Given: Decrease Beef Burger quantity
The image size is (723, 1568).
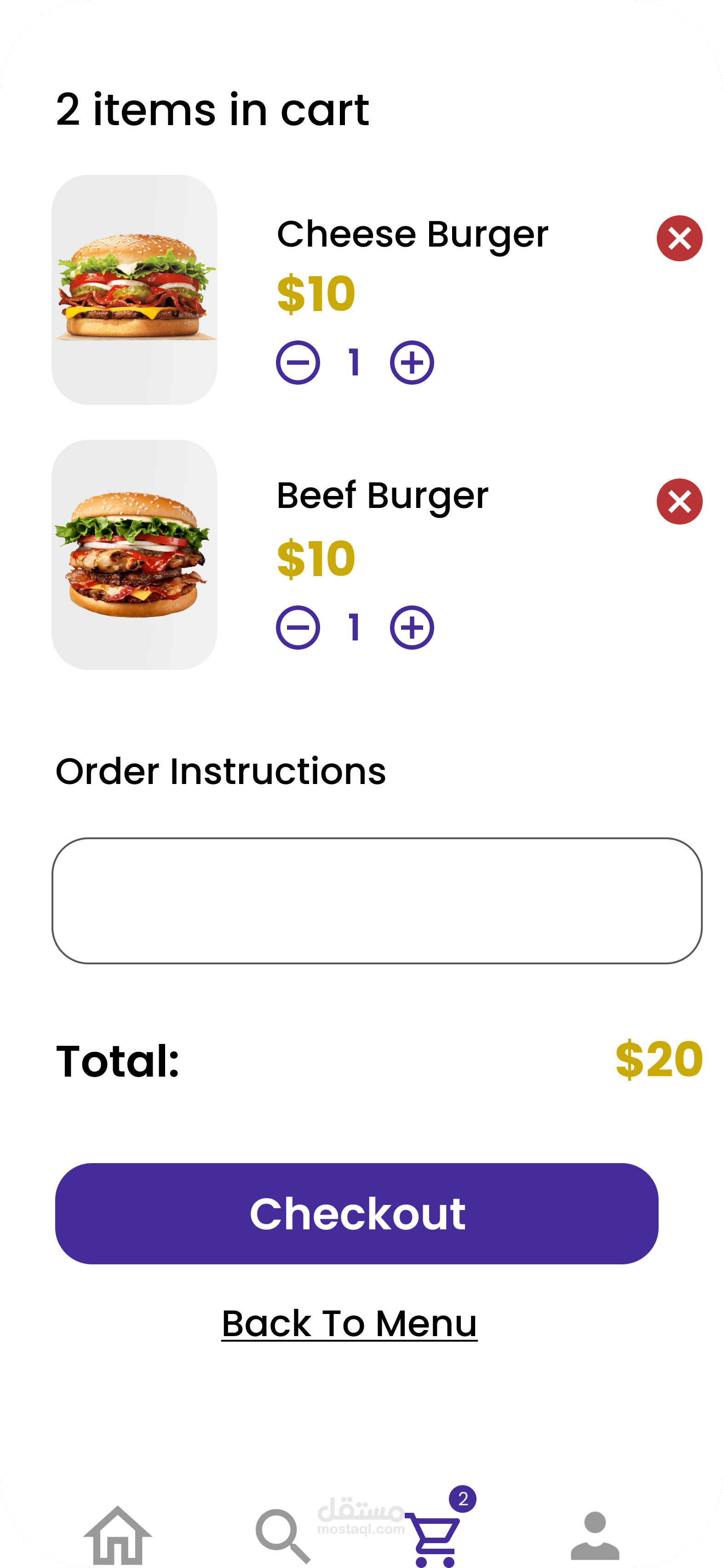Looking at the screenshot, I should click(x=298, y=628).
